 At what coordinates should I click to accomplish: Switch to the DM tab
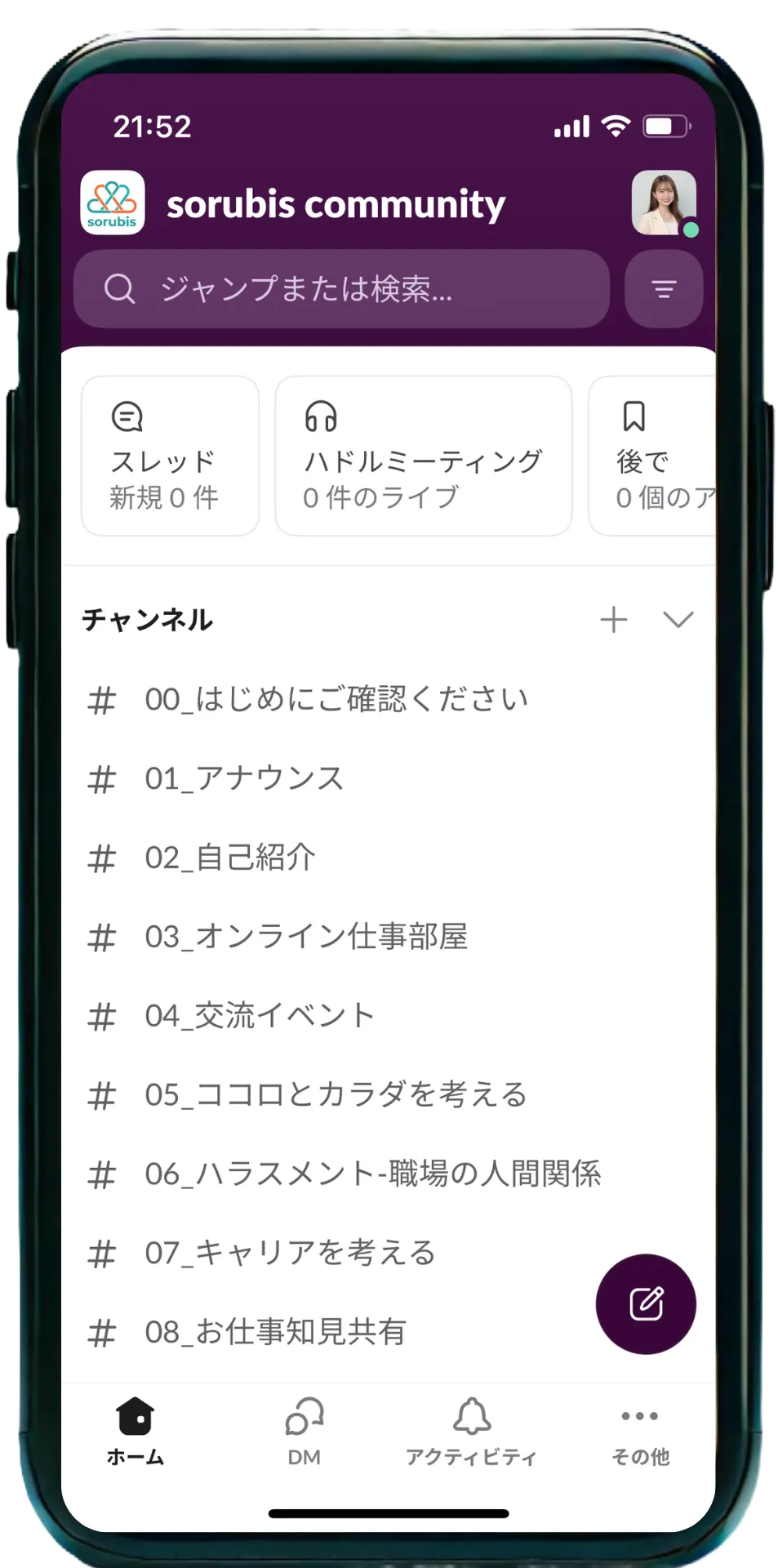pyautogui.click(x=304, y=1431)
